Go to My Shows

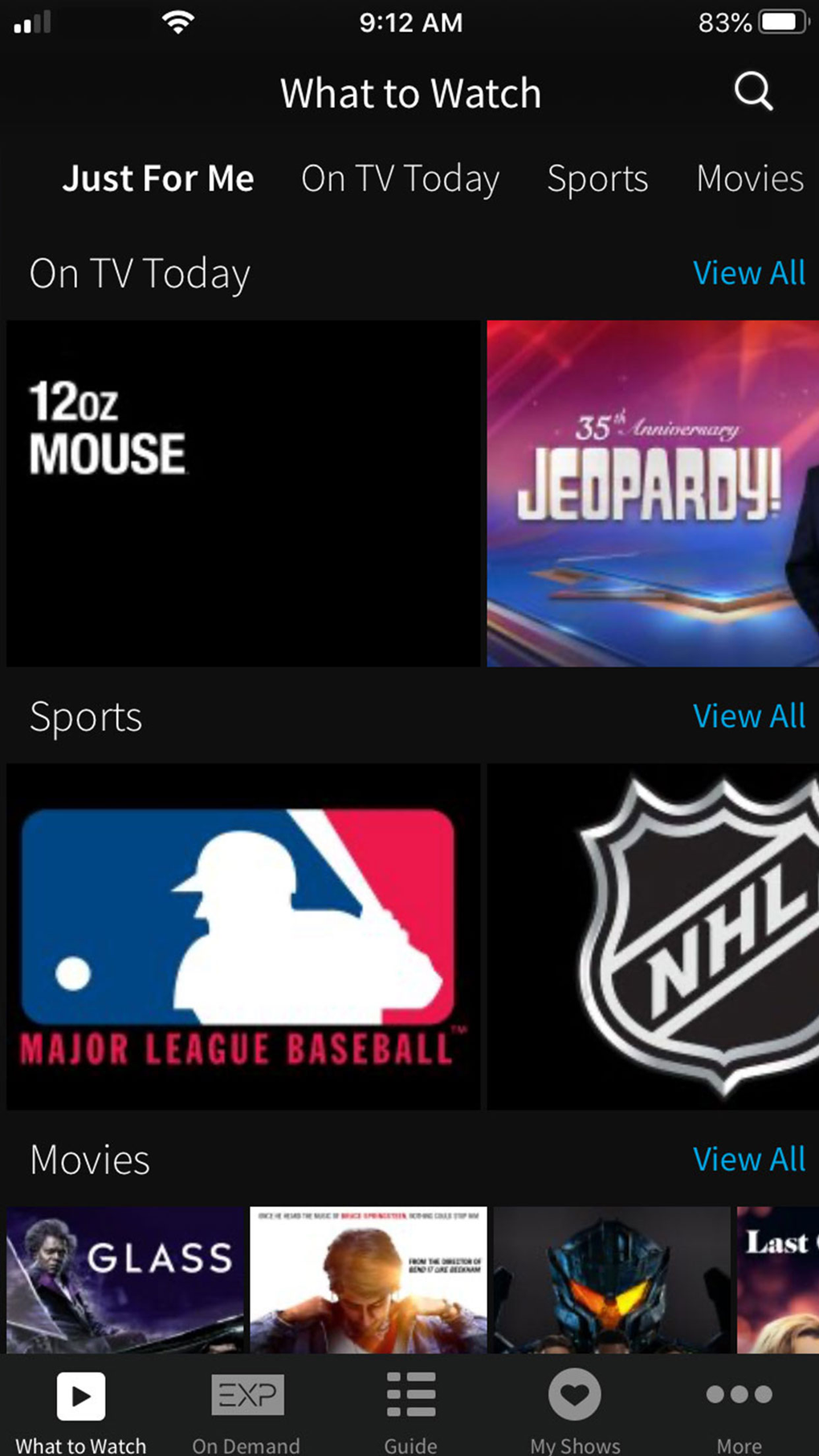point(575,1411)
